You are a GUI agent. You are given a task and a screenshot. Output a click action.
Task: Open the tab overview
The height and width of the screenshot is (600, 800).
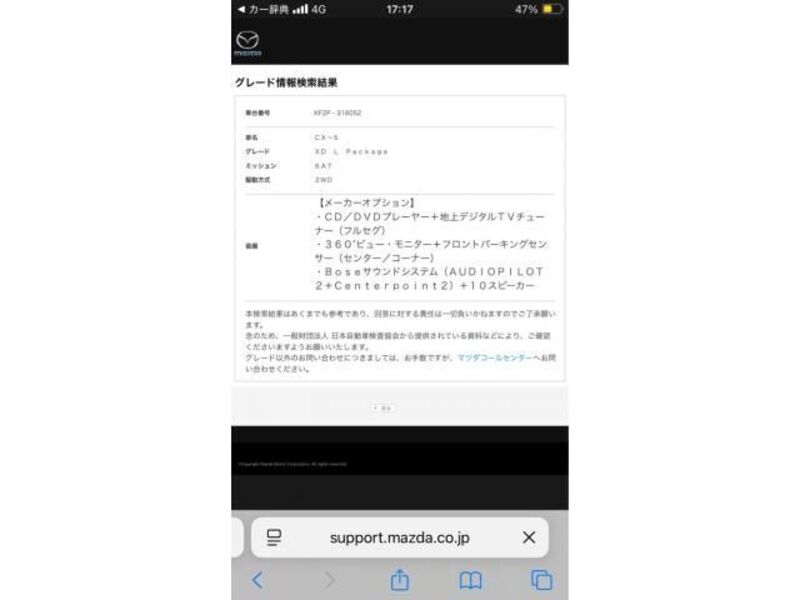click(542, 580)
